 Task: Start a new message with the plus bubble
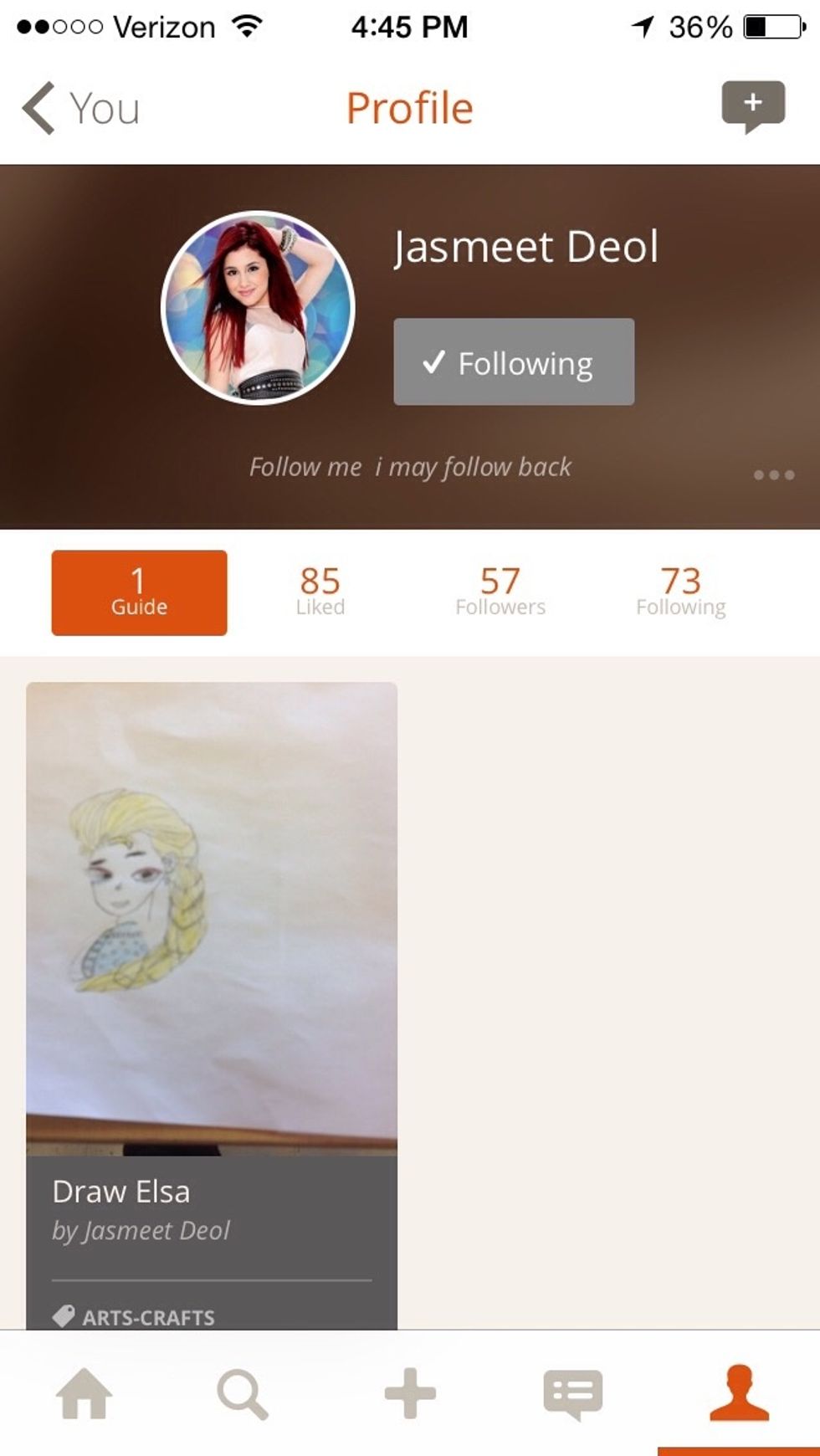pyautogui.click(x=752, y=106)
